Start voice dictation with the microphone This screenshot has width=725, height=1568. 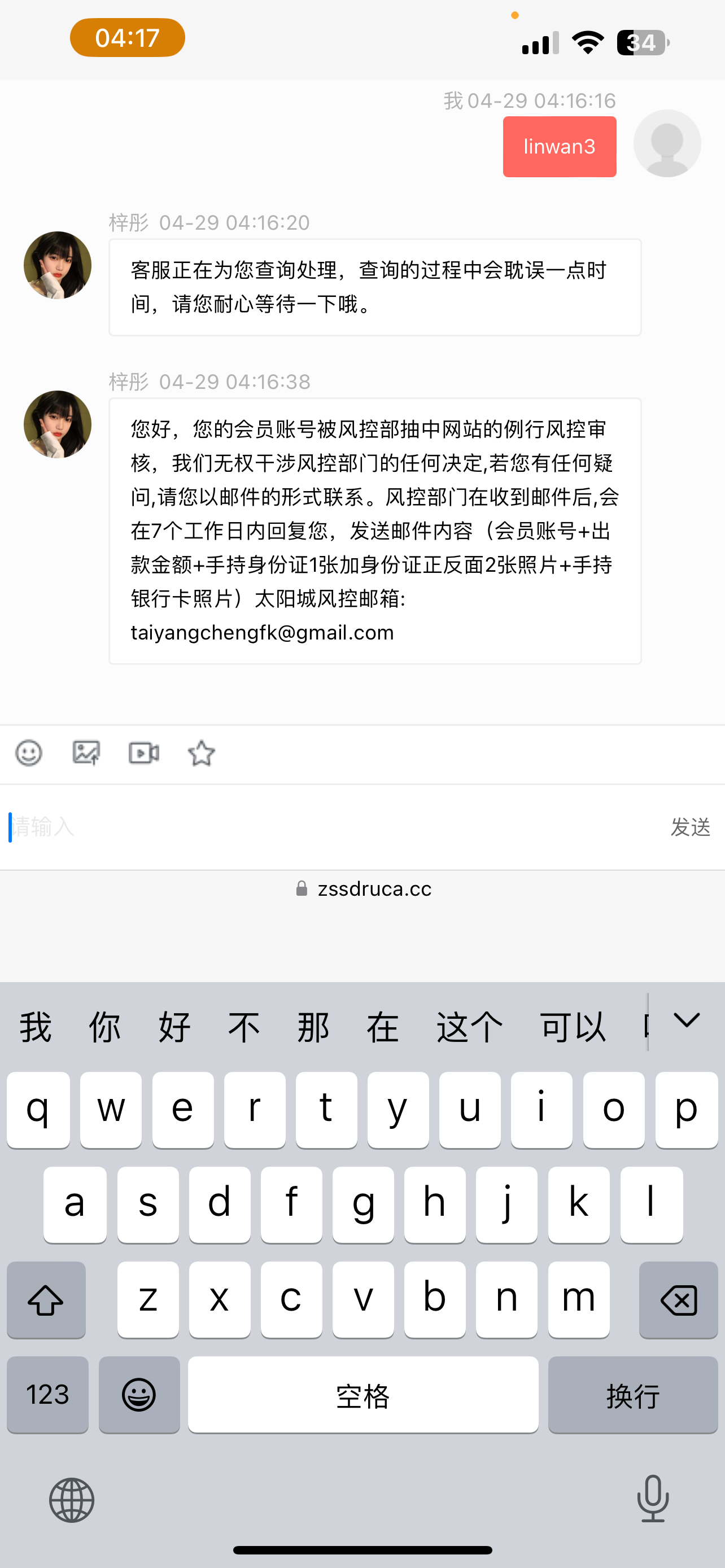[653, 1499]
